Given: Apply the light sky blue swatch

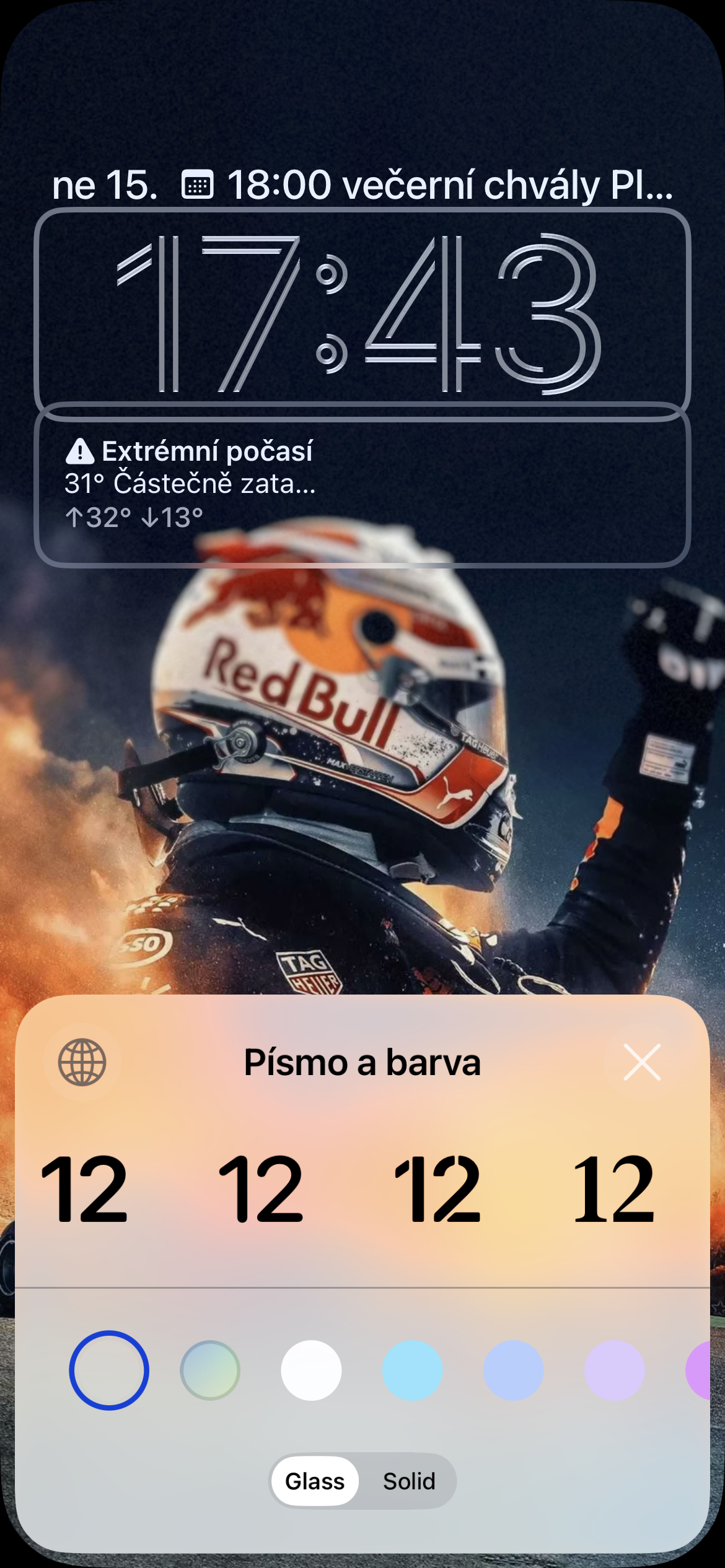Looking at the screenshot, I should [x=412, y=1370].
